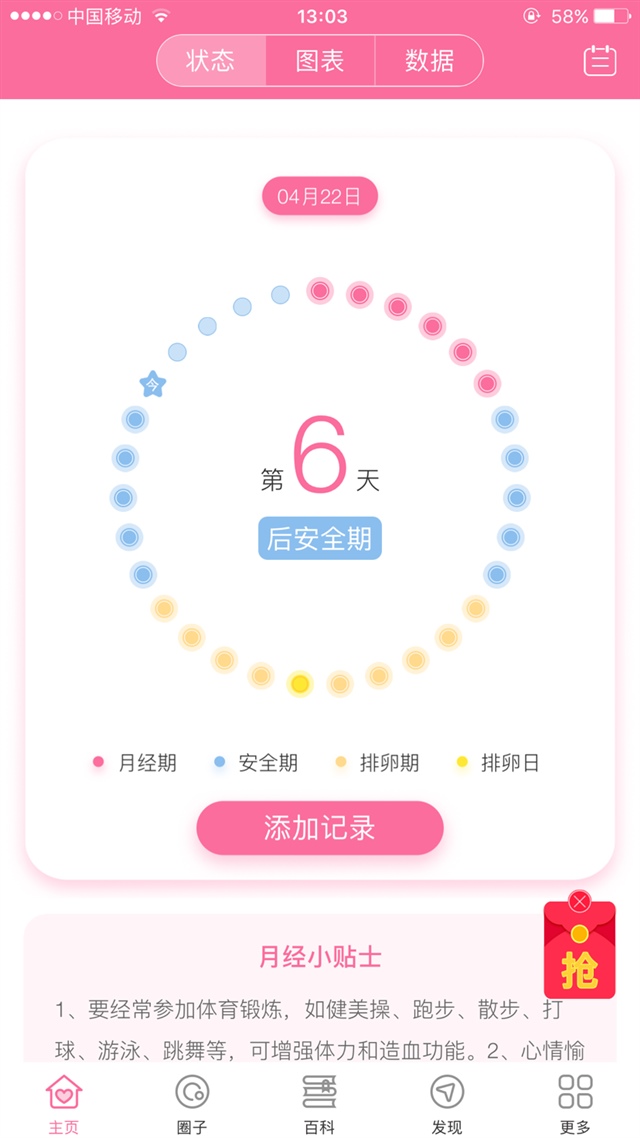Select the yellow ovulation day dot
This screenshot has width=640, height=1138.
tap(300, 683)
